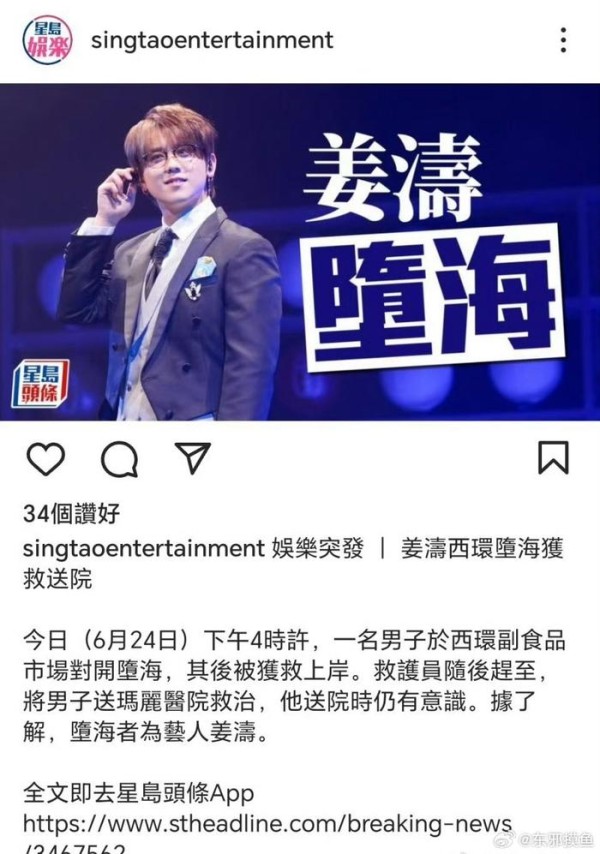Like the post with the heart icon

(45, 458)
